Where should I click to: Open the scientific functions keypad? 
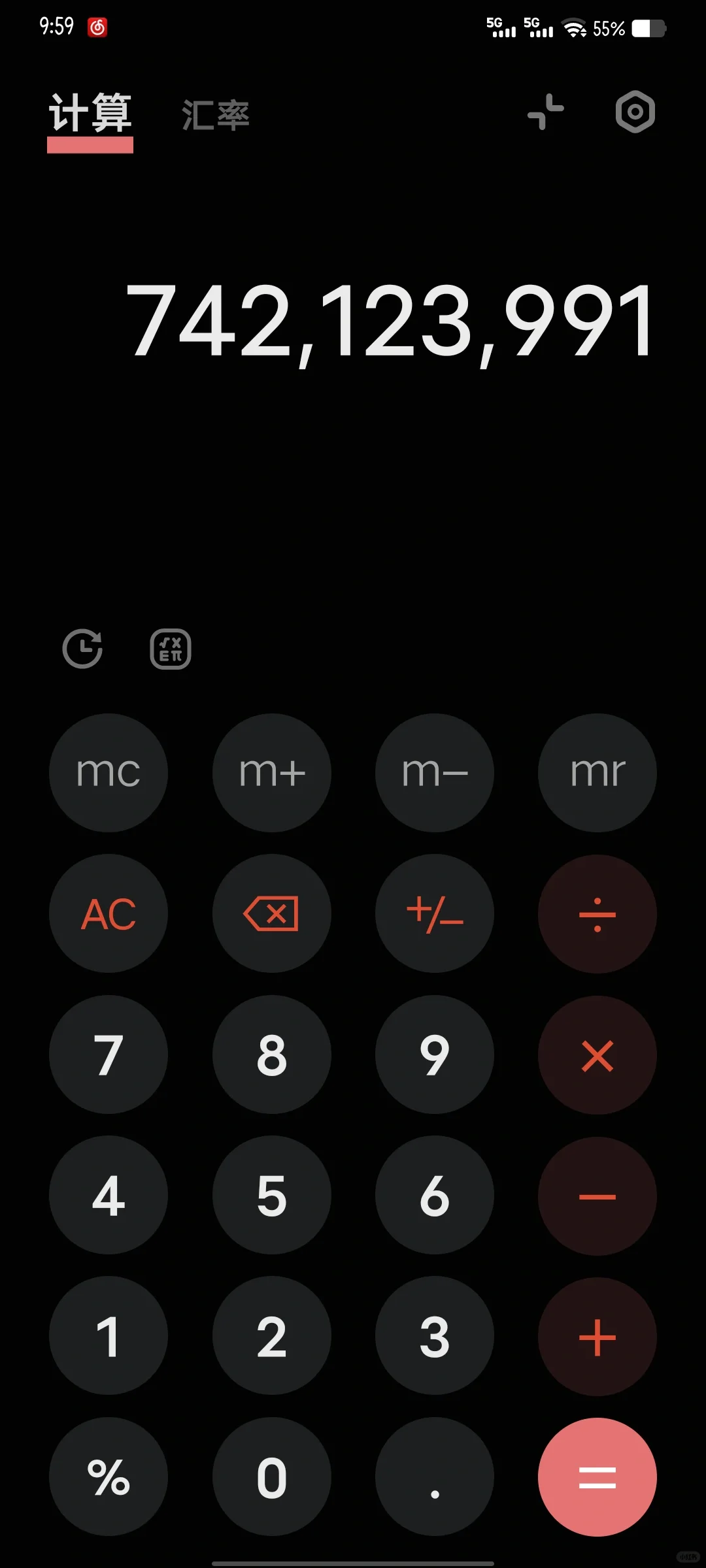(x=171, y=649)
